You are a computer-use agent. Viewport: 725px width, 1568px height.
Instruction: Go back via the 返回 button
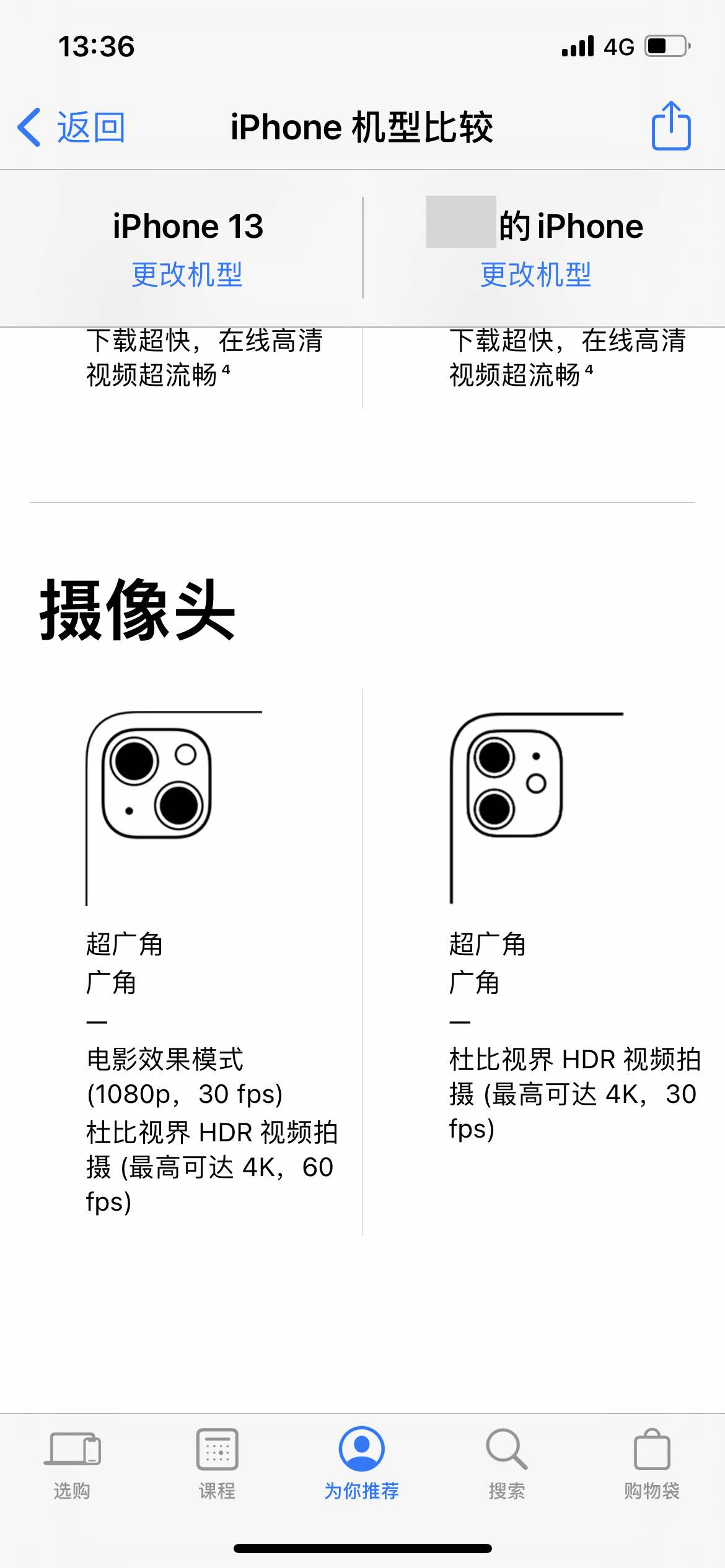[x=72, y=128]
